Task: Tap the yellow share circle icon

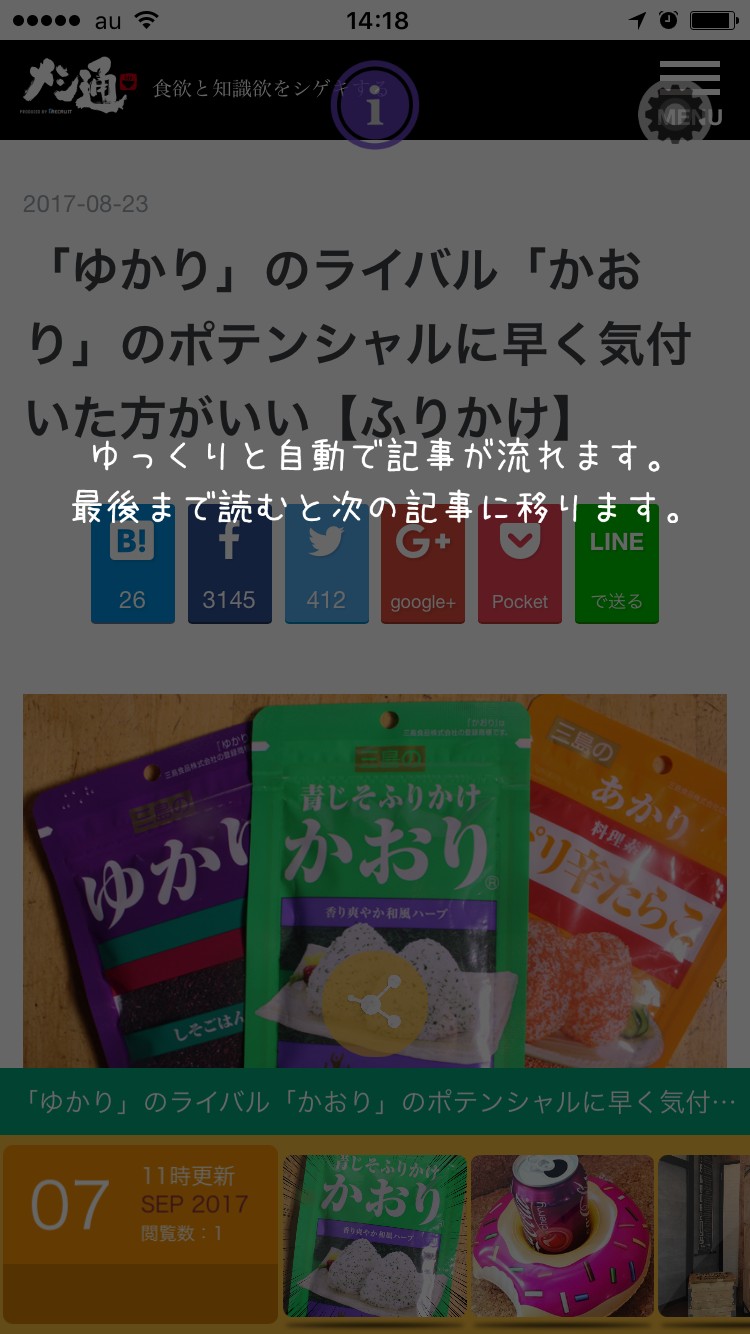Action: 375,1005
